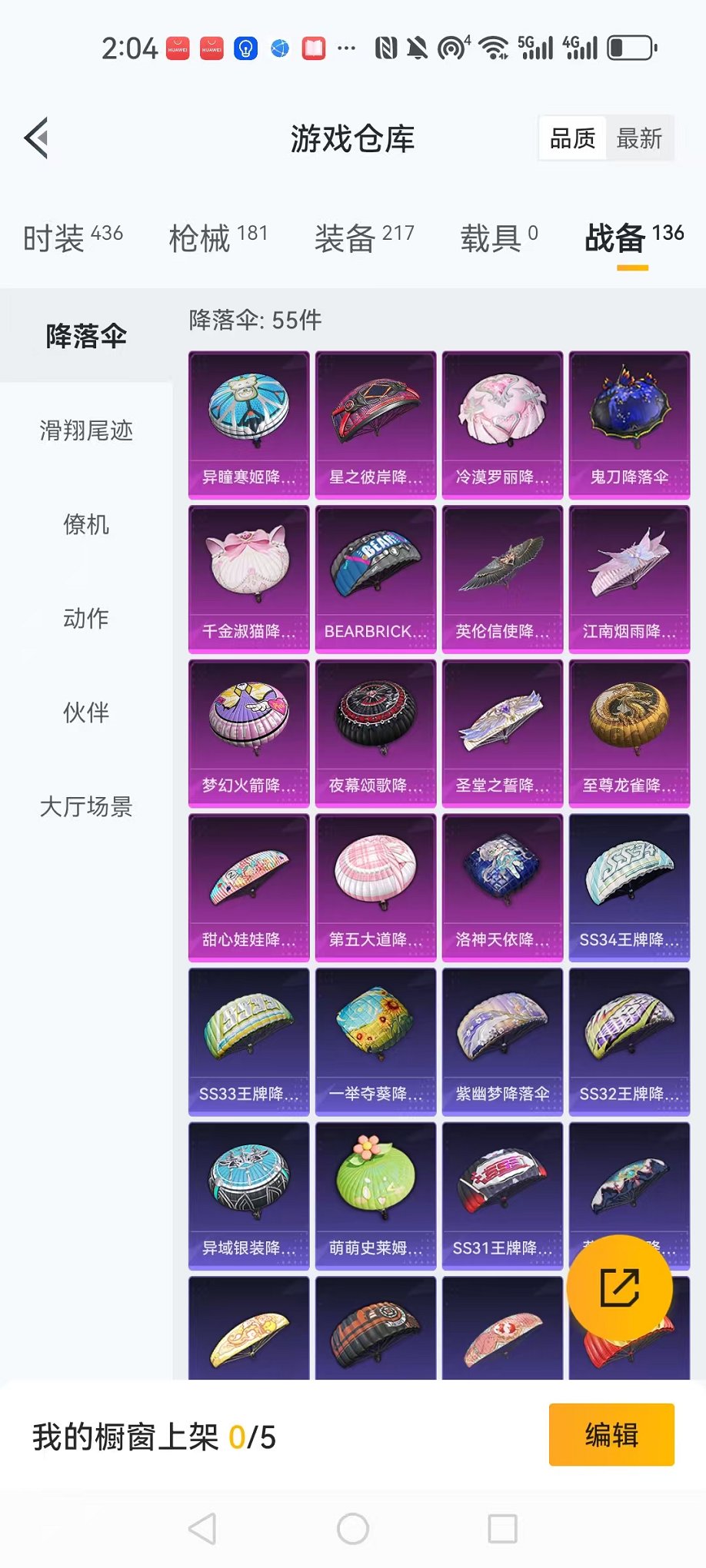This screenshot has width=706, height=1568.
Task: Tap the system home button
Action: pos(353,1529)
